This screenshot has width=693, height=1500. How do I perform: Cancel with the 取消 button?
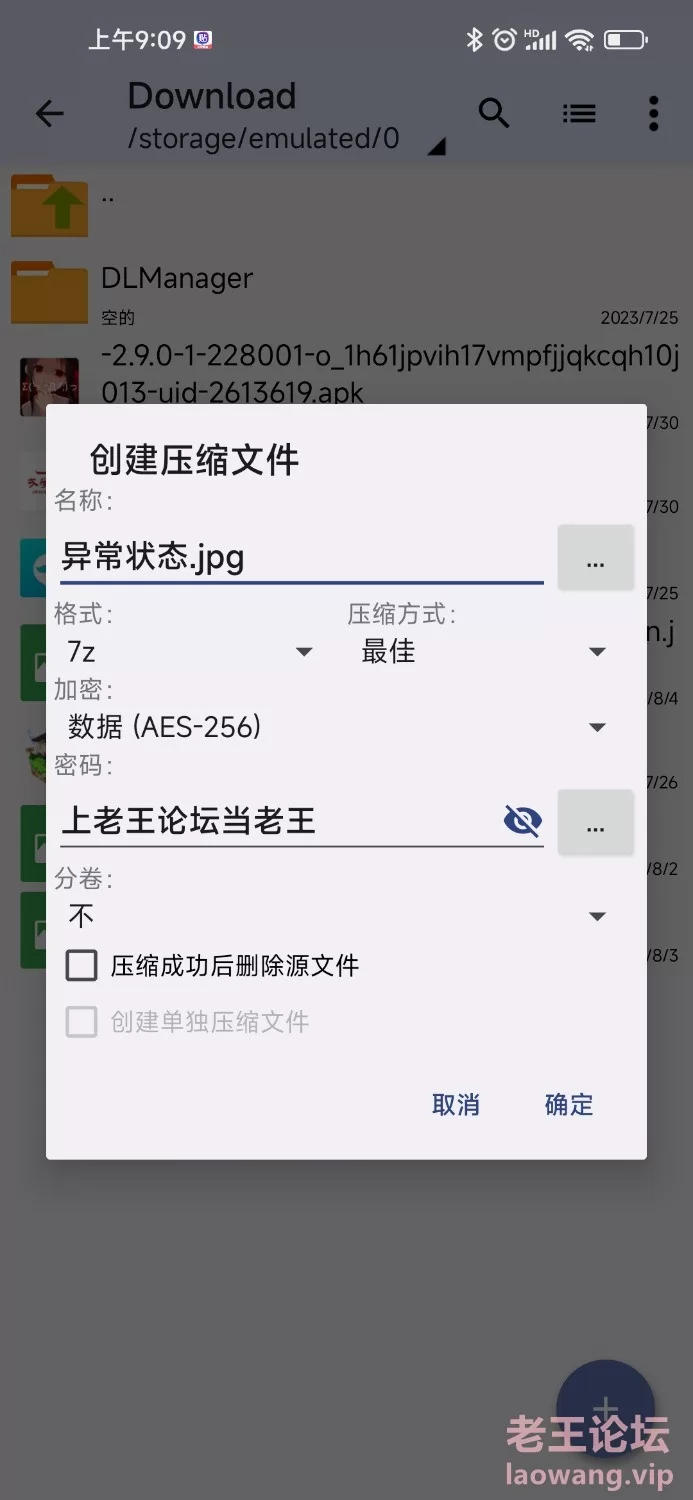[x=456, y=1105]
